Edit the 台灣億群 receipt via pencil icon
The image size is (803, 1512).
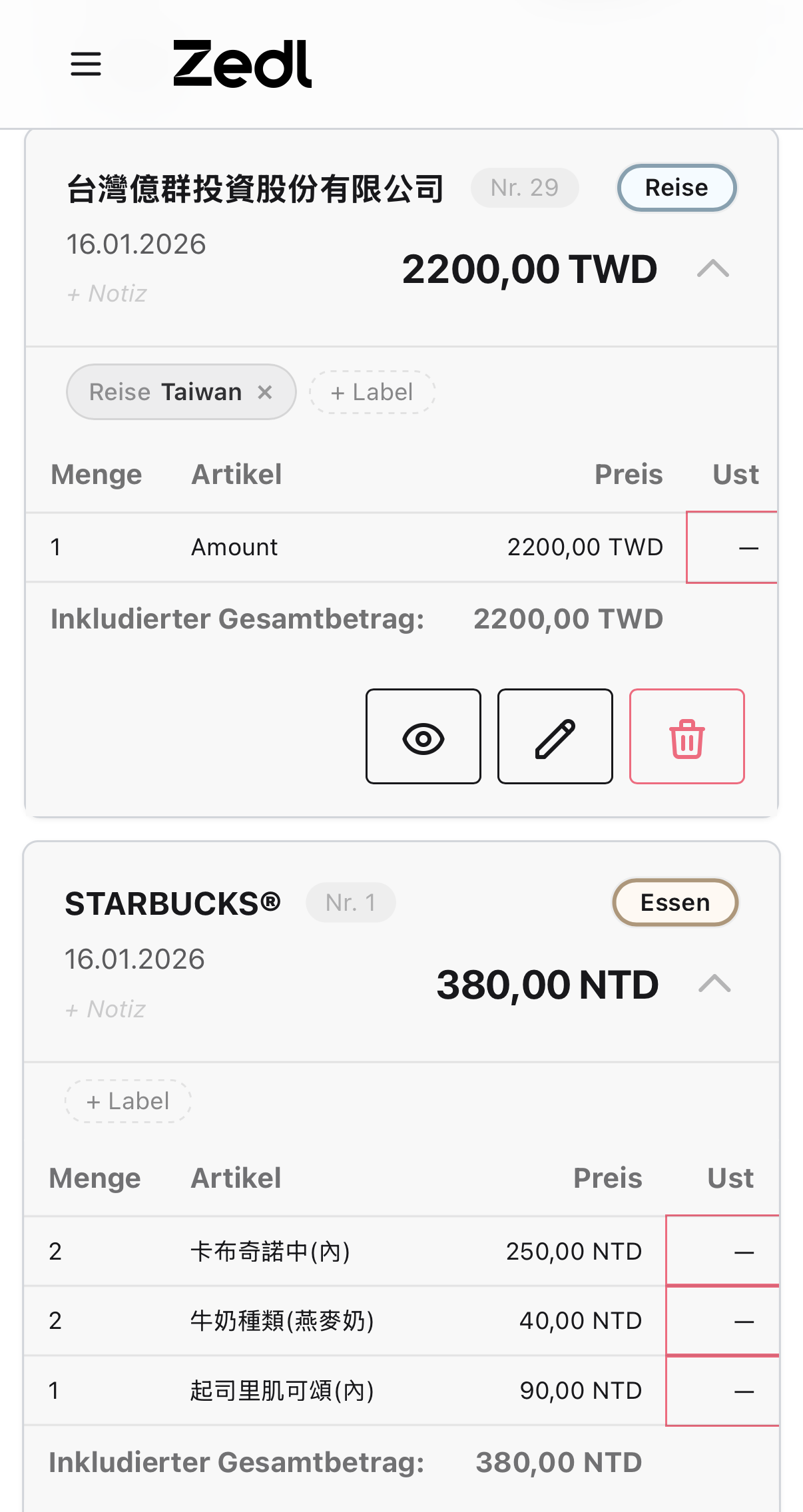coord(555,737)
